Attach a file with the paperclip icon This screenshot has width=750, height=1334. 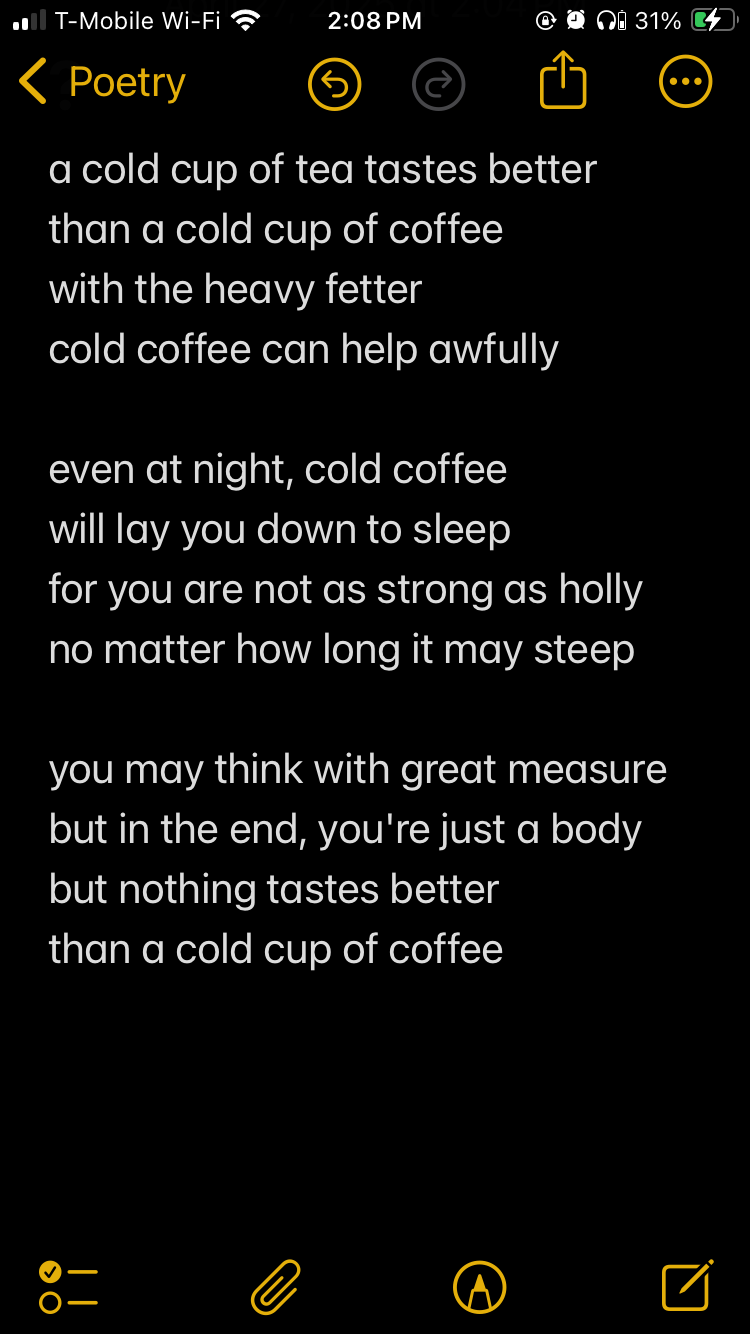click(275, 1286)
